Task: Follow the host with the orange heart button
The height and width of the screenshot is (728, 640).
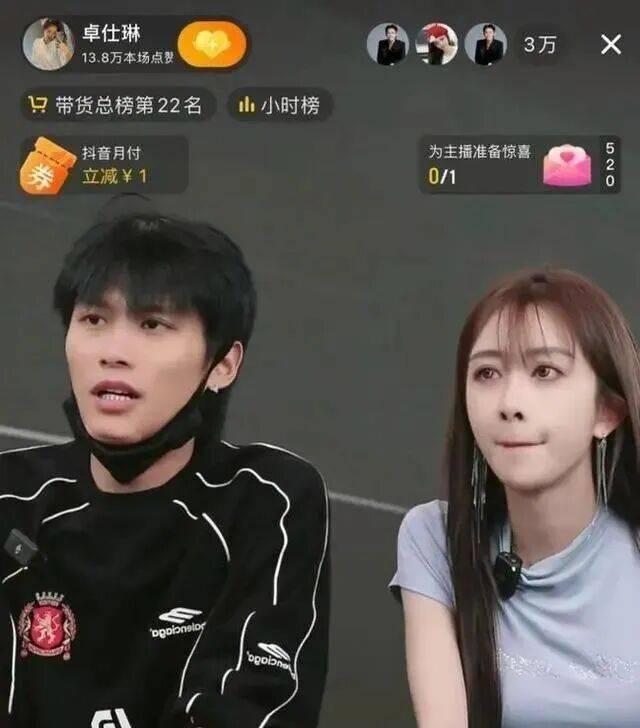Action: pyautogui.click(x=212, y=44)
